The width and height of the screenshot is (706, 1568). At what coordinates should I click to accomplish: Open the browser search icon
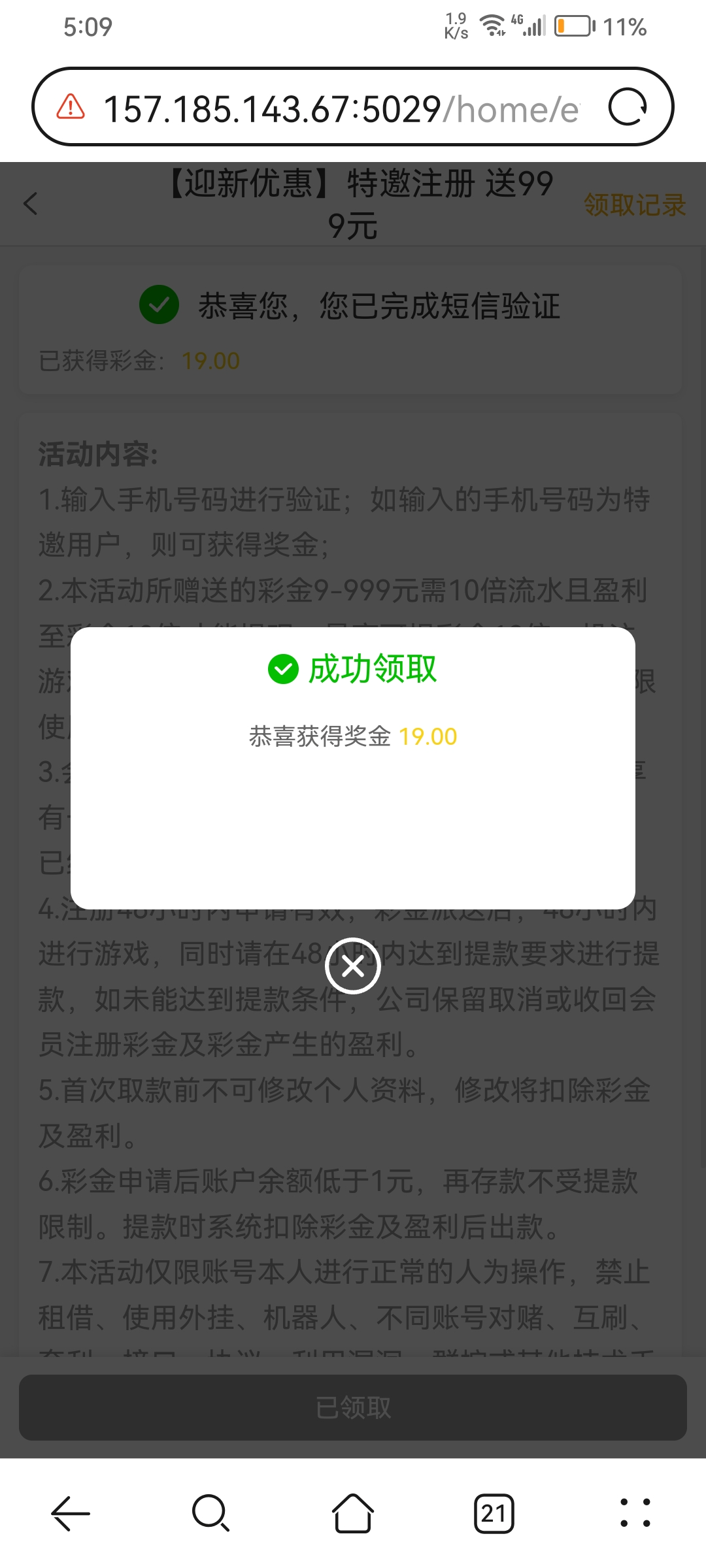[x=210, y=1513]
